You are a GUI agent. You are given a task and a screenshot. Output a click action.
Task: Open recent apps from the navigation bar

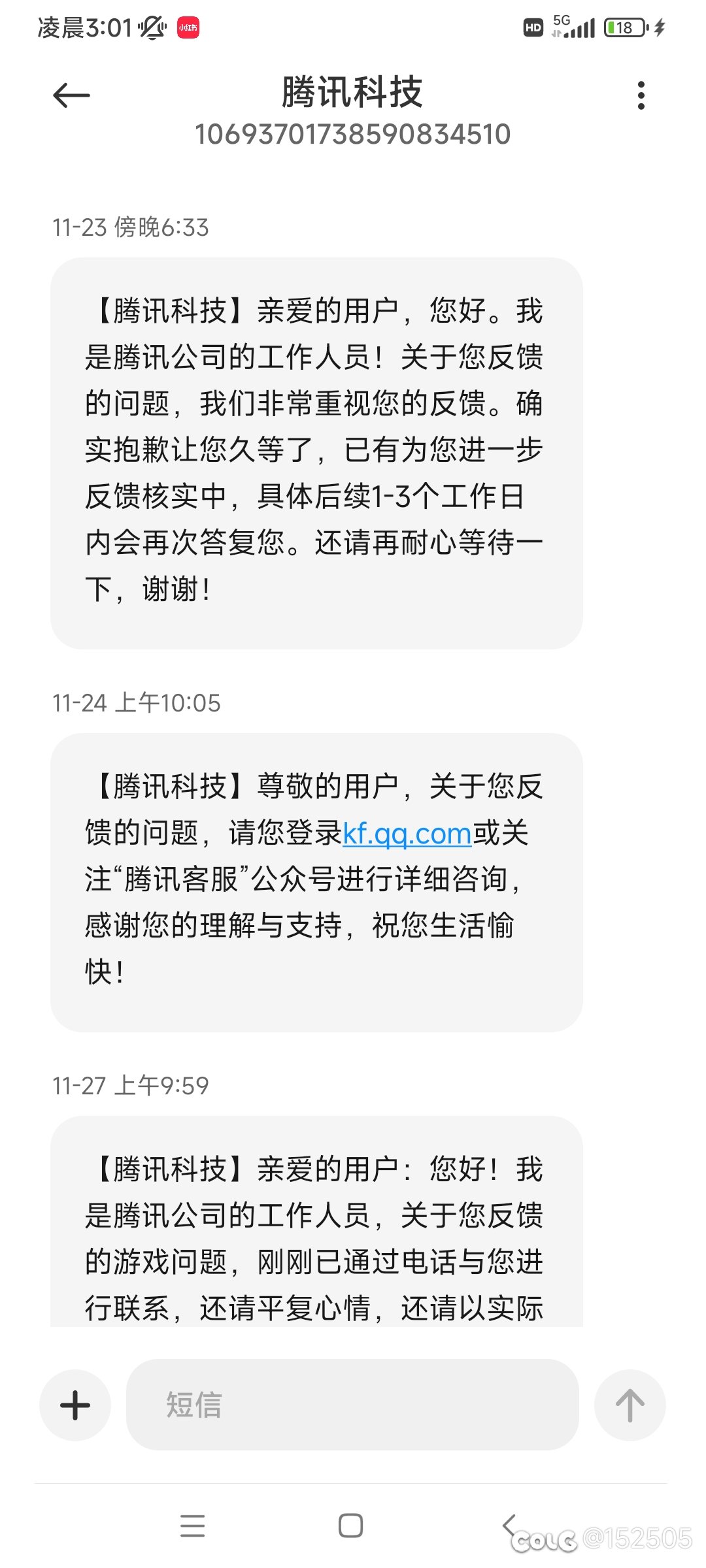pos(193,1526)
